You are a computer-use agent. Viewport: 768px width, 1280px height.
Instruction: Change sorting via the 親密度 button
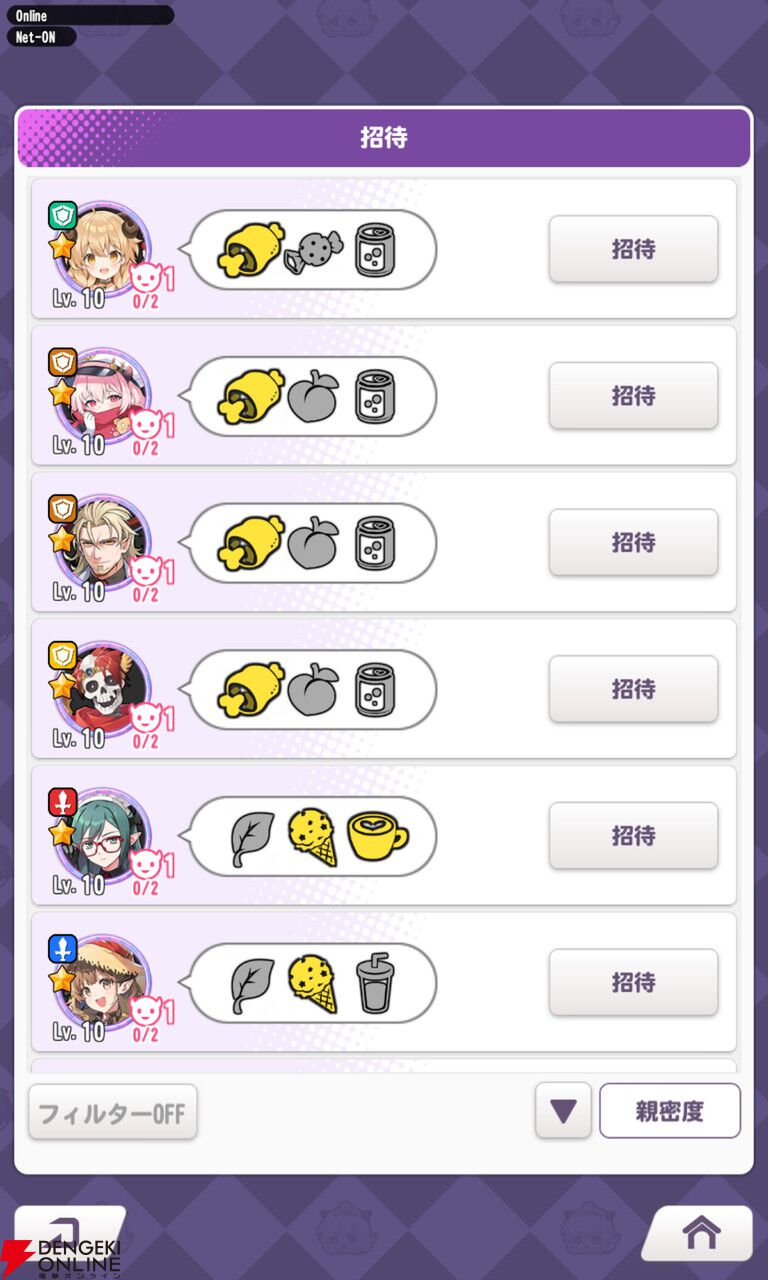click(669, 1111)
